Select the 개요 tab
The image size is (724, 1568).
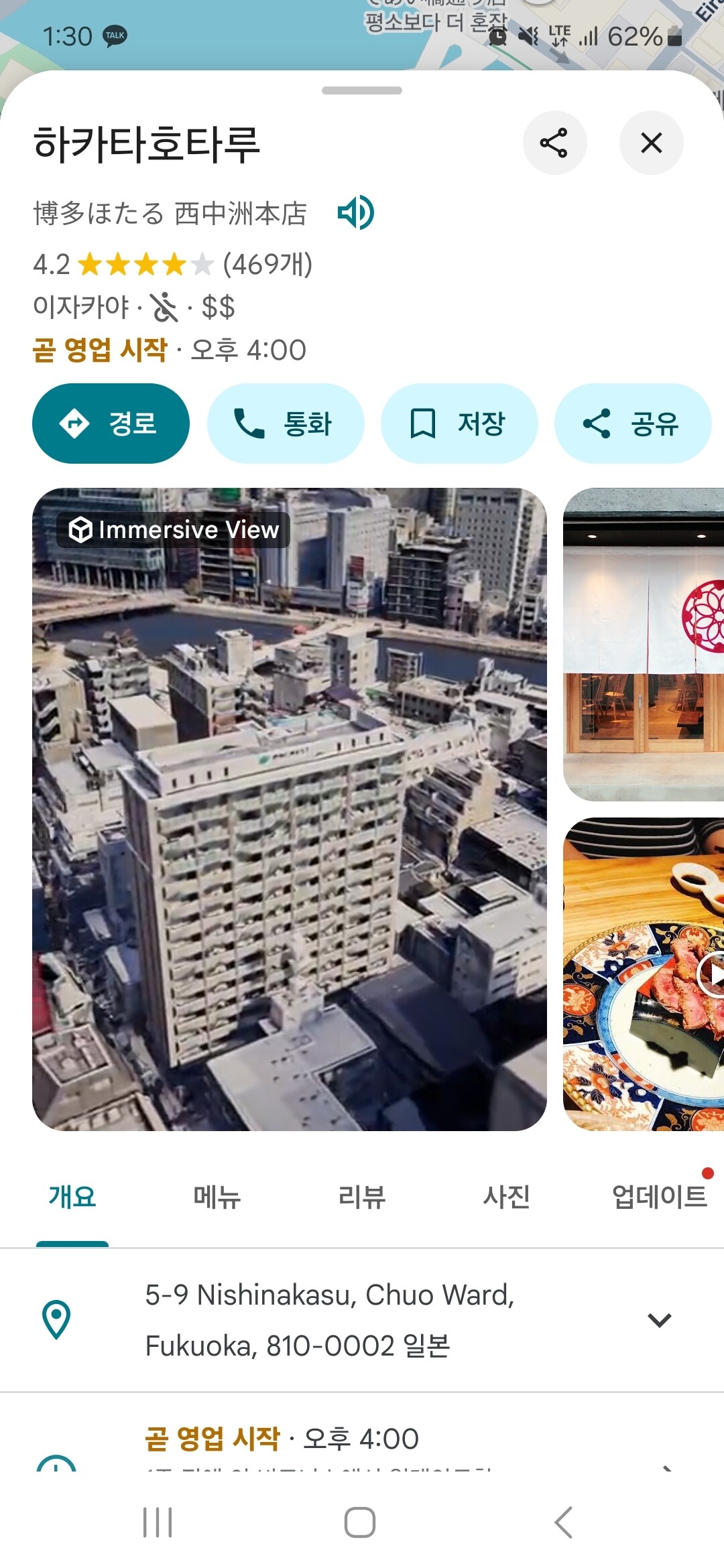point(72,1197)
